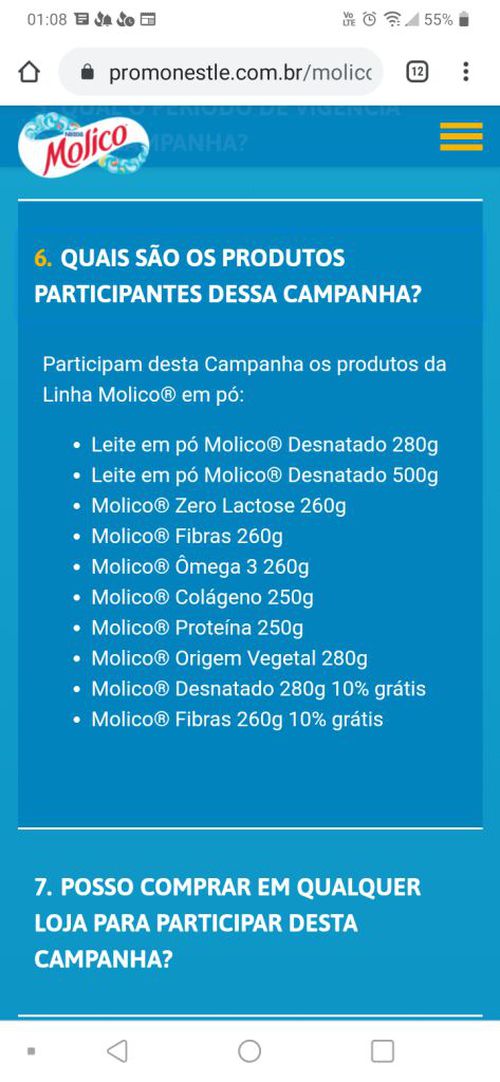Open recent apps from the navigation bar
This screenshot has height=1082, width=500.
[x=382, y=1051]
